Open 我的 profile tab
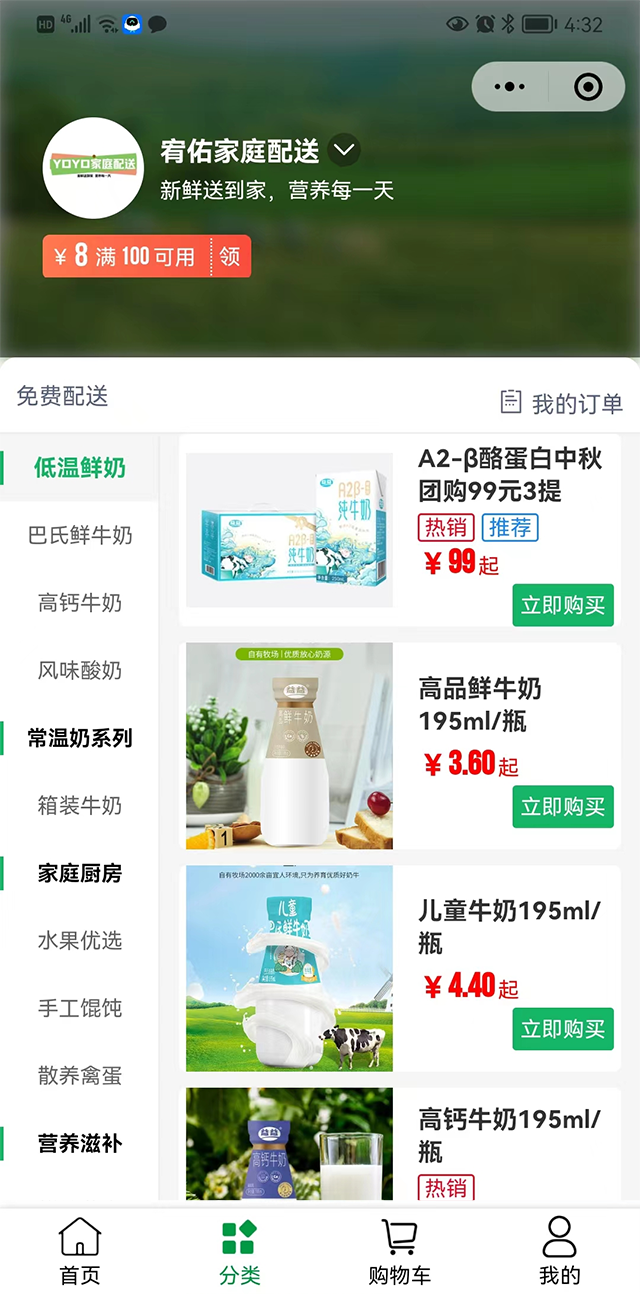 click(x=559, y=1251)
